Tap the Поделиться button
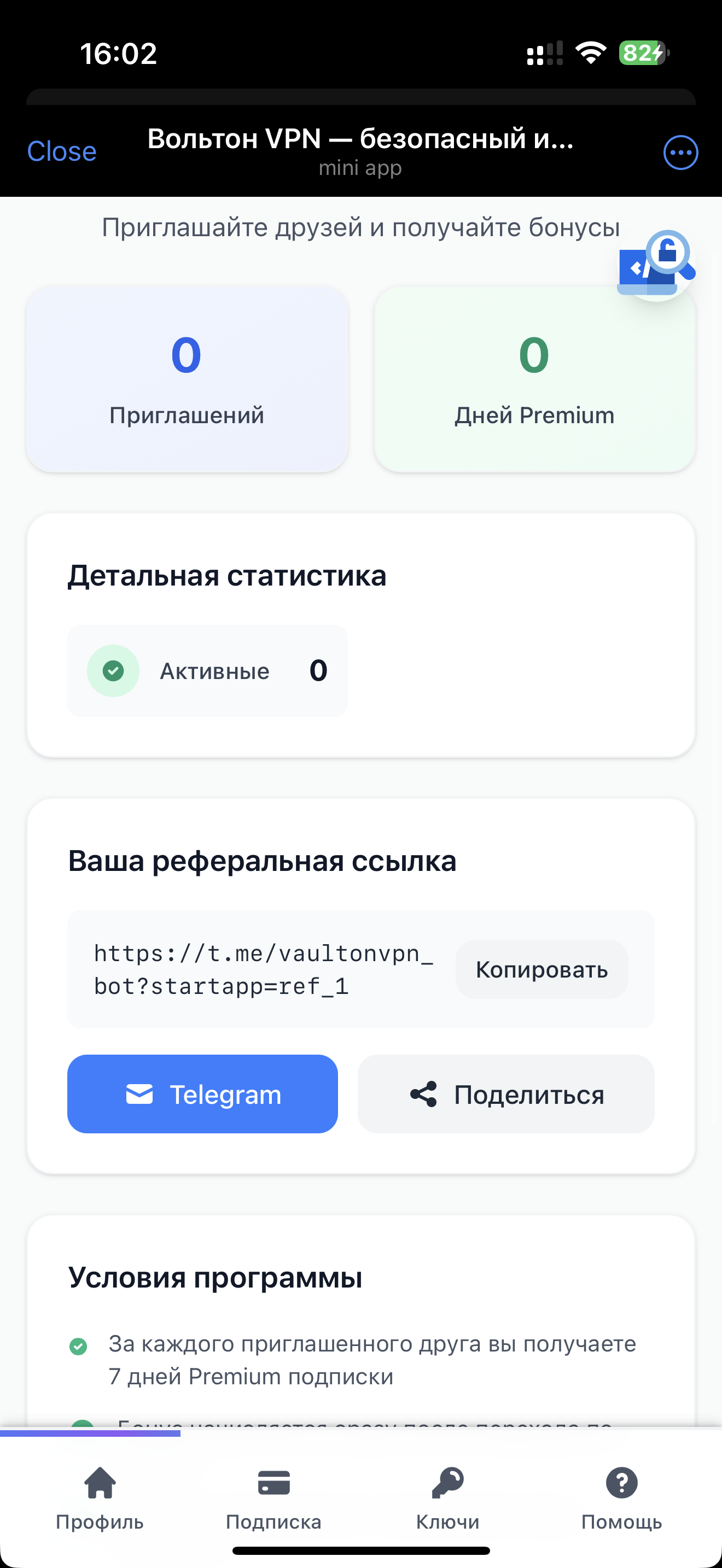Screen dimensions: 722x1568 (506, 1094)
